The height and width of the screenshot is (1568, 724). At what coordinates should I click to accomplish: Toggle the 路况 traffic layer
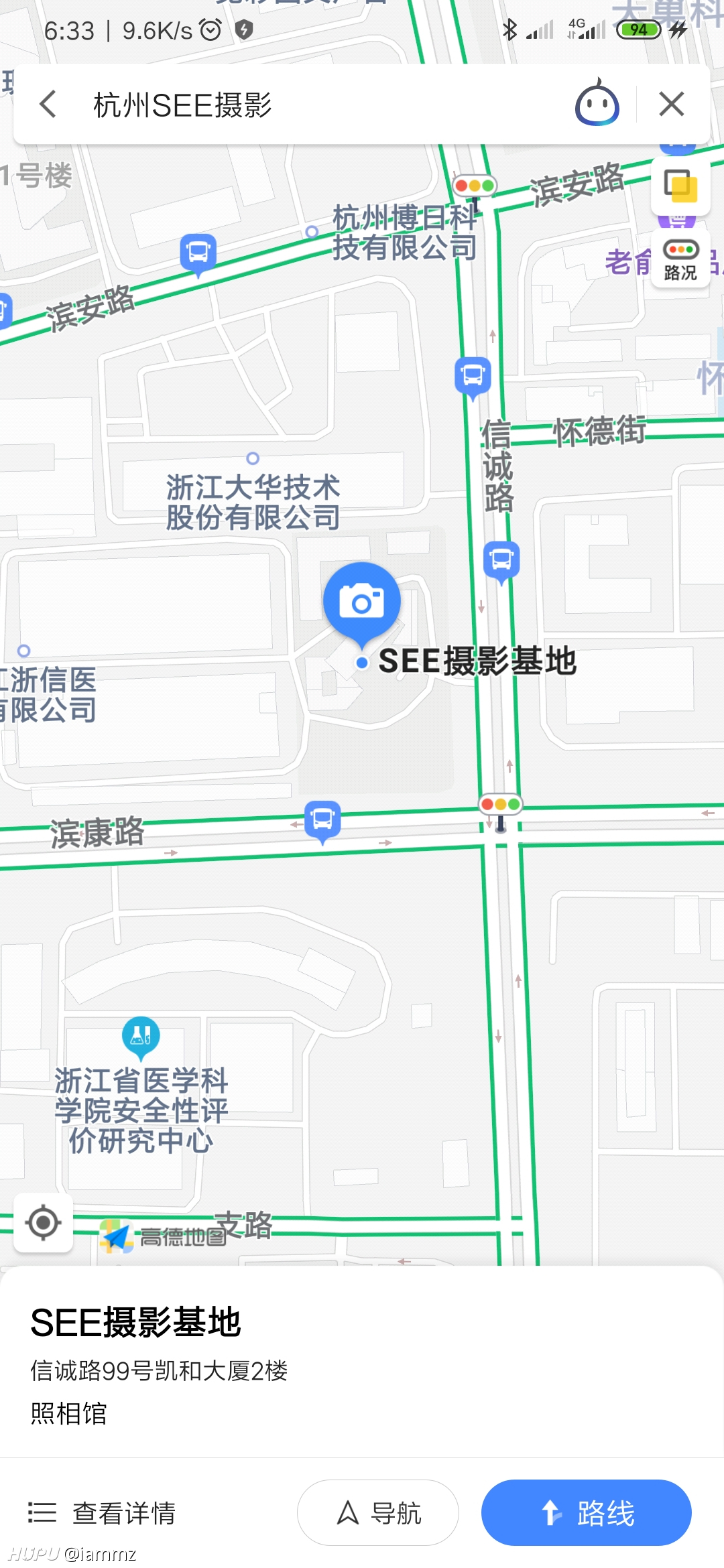click(x=680, y=260)
